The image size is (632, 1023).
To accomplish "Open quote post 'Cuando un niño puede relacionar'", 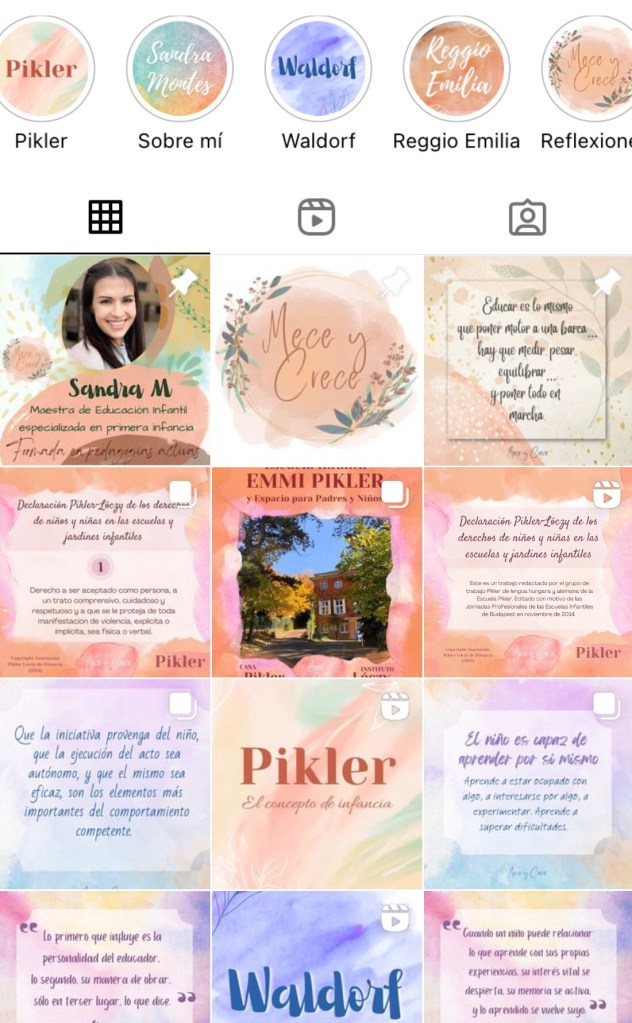I will point(527,958).
